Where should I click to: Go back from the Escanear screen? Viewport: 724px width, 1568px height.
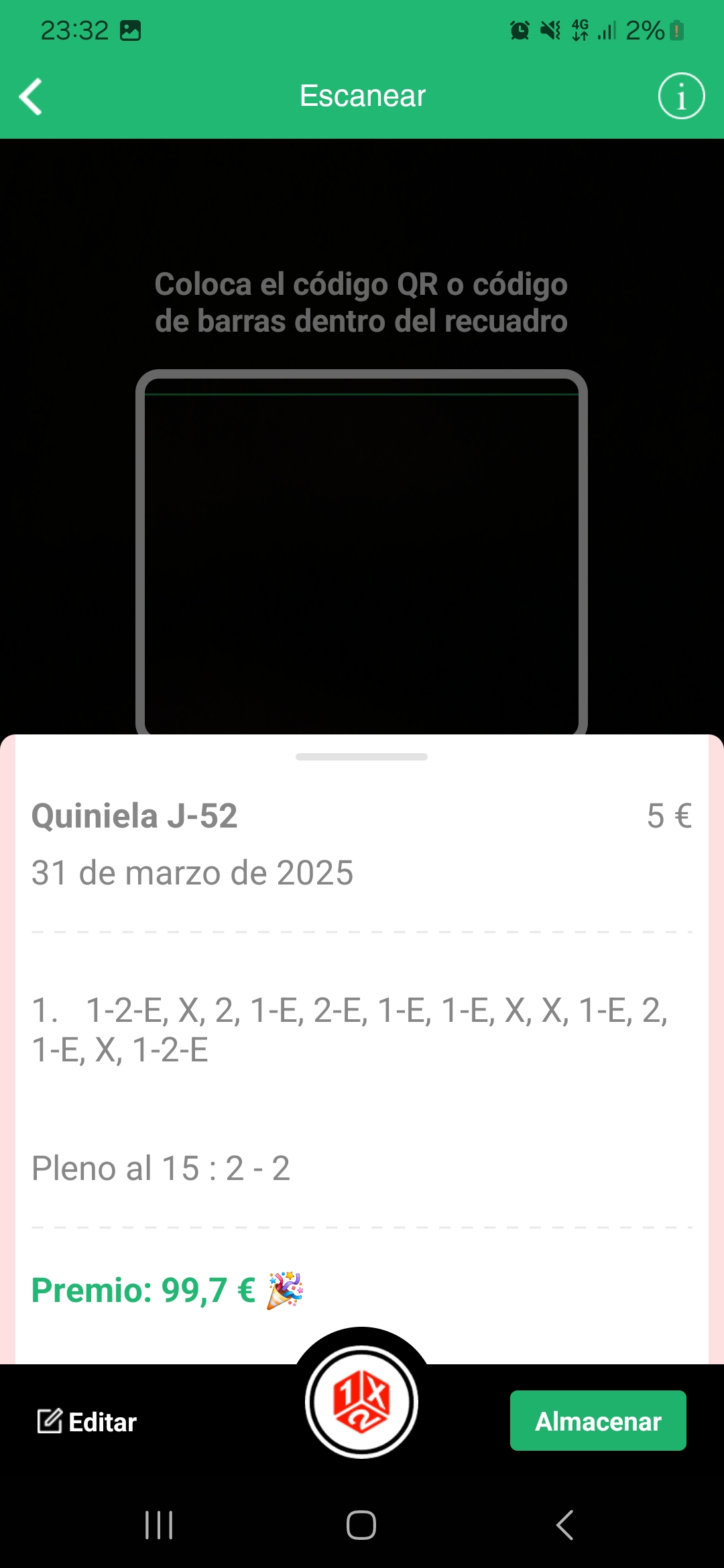coord(31,96)
